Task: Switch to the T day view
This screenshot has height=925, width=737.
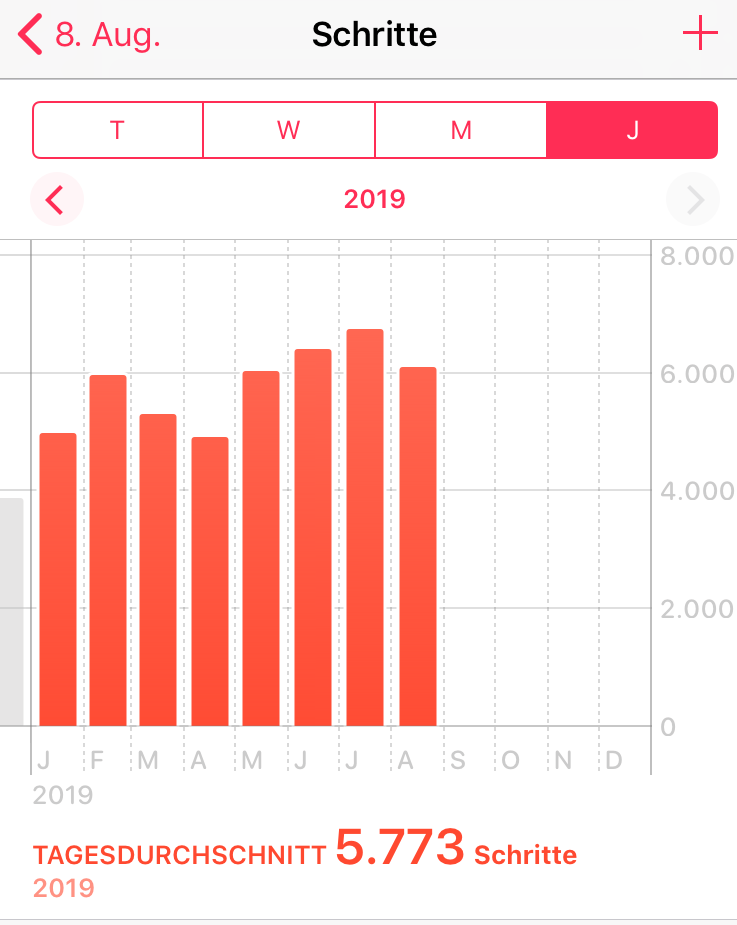Action: tap(118, 130)
